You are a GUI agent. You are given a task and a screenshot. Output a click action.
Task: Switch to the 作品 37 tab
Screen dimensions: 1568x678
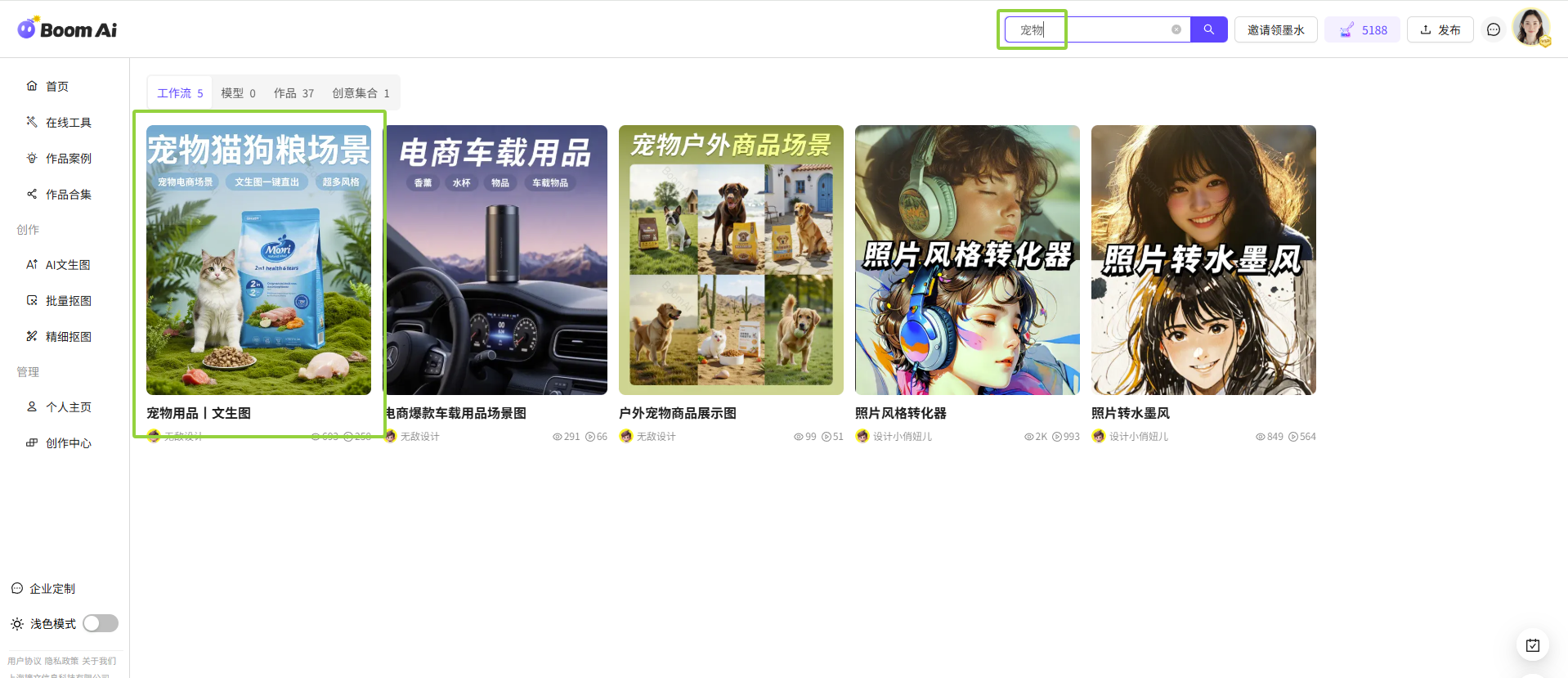pyautogui.click(x=293, y=93)
